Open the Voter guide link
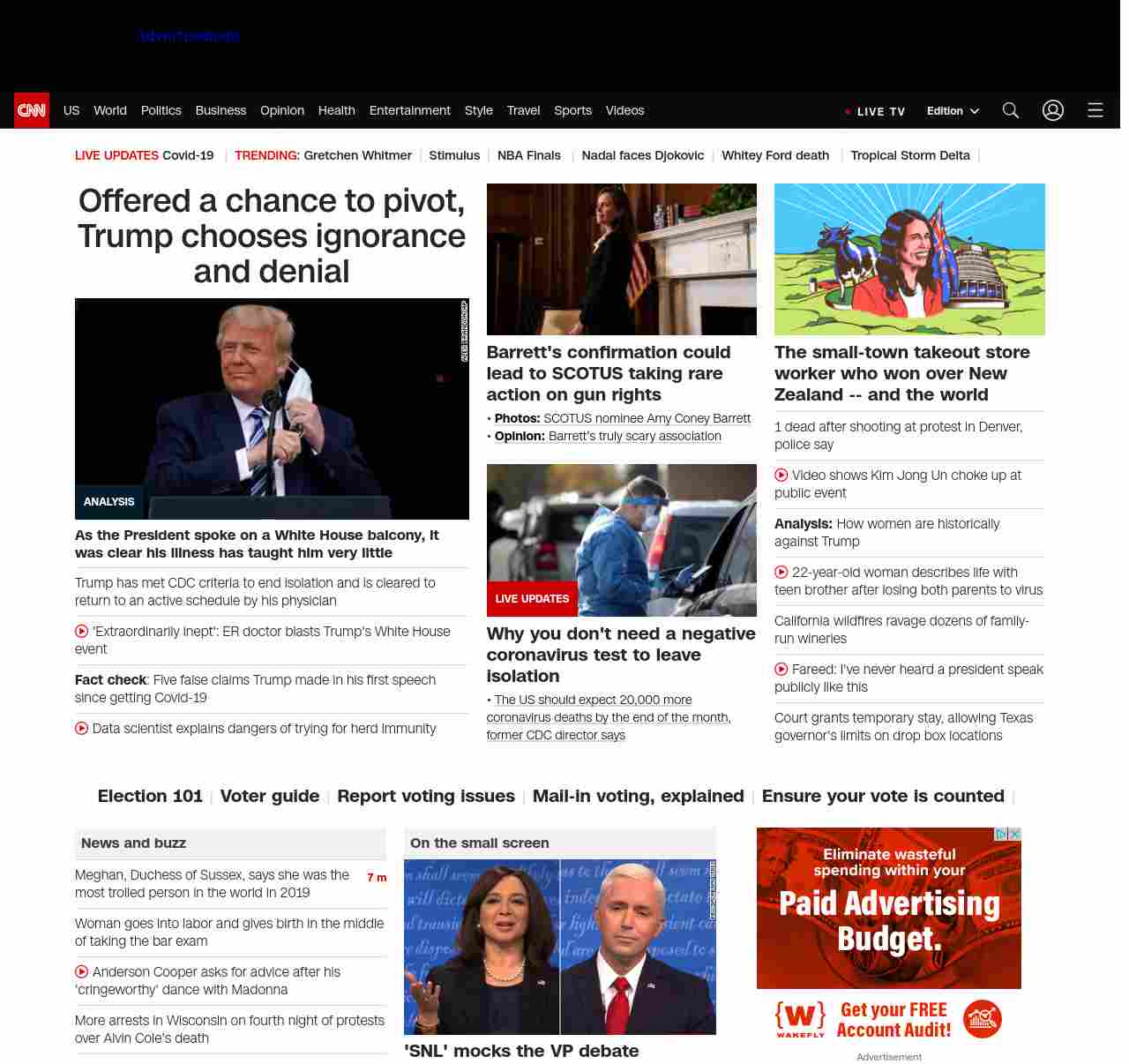The height and width of the screenshot is (1064, 1129). click(x=269, y=796)
